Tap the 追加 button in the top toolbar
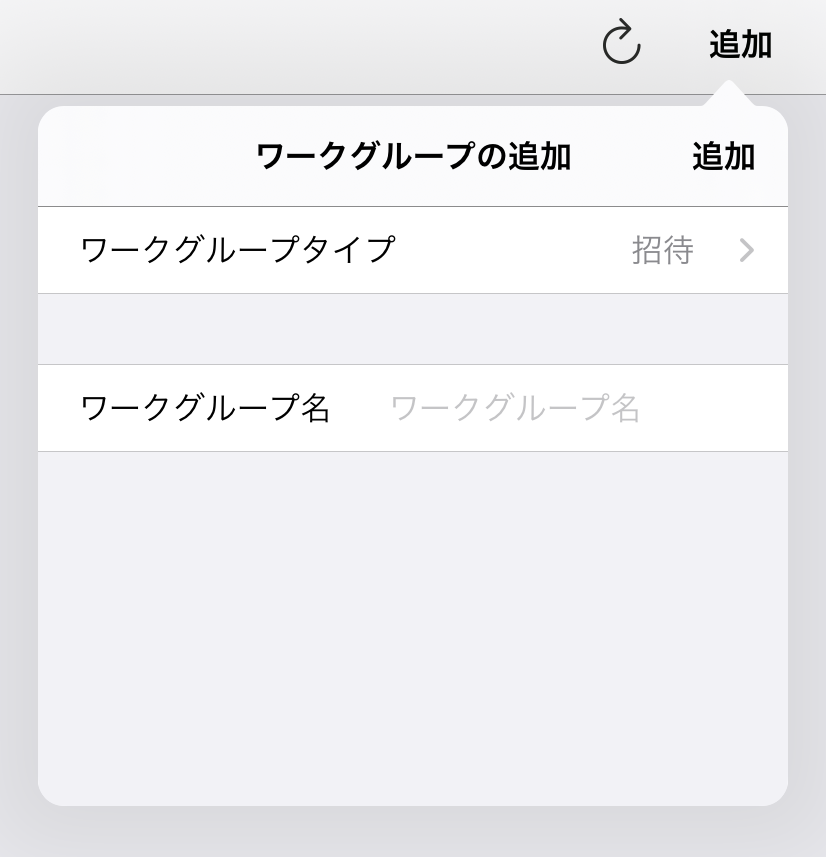This screenshot has height=857, width=826. 740,45
